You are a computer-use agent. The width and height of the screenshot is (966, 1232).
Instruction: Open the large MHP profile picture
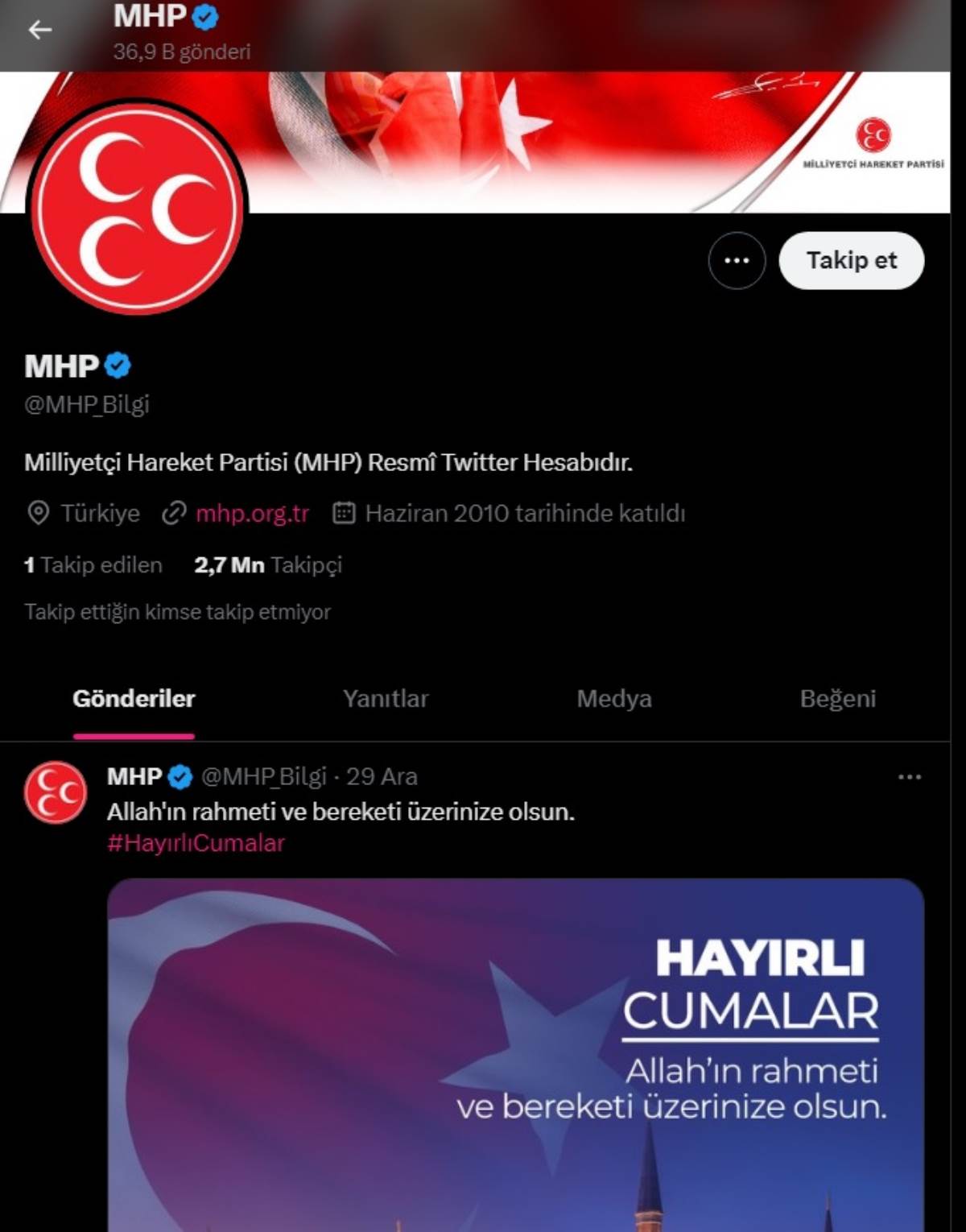click(137, 208)
